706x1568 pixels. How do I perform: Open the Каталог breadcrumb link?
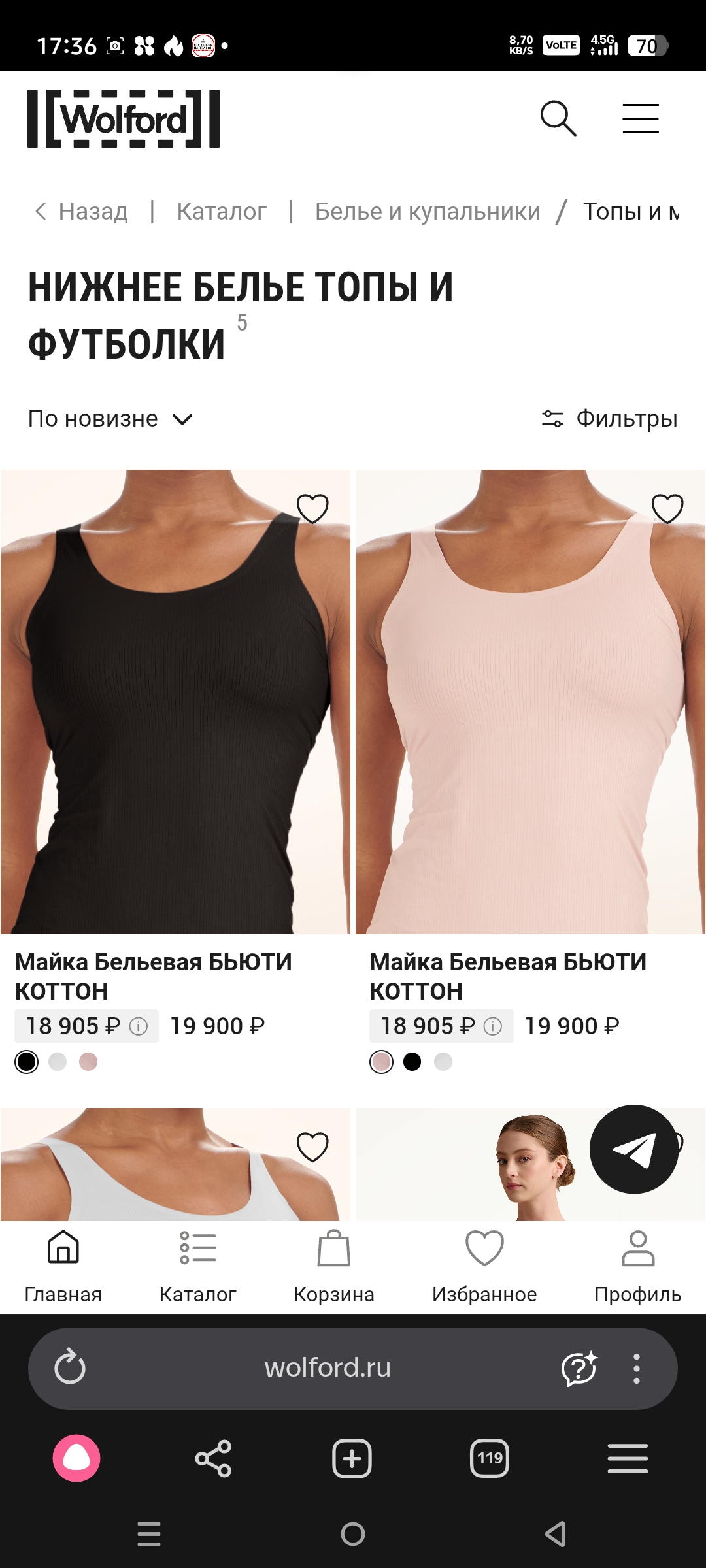point(222,211)
